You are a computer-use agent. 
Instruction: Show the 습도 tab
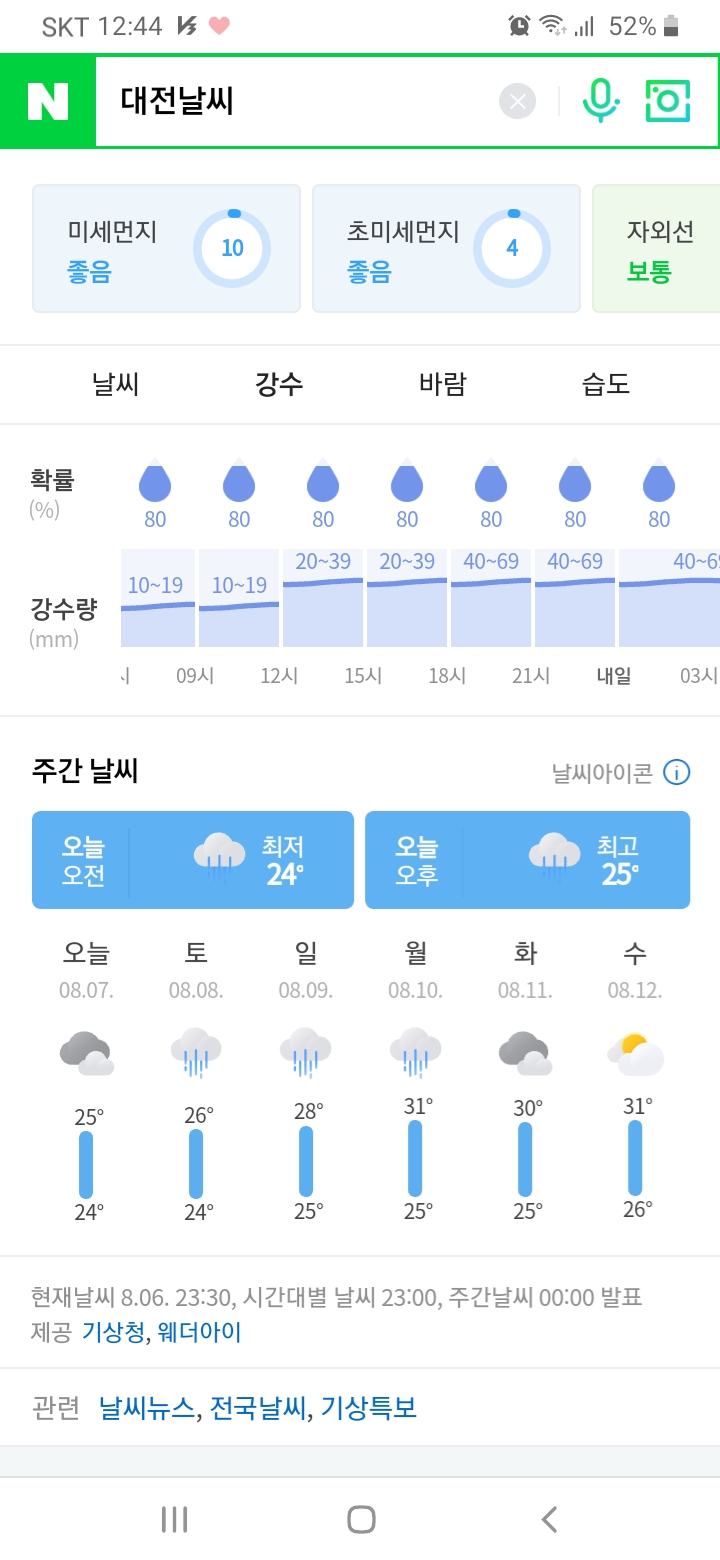tap(606, 384)
